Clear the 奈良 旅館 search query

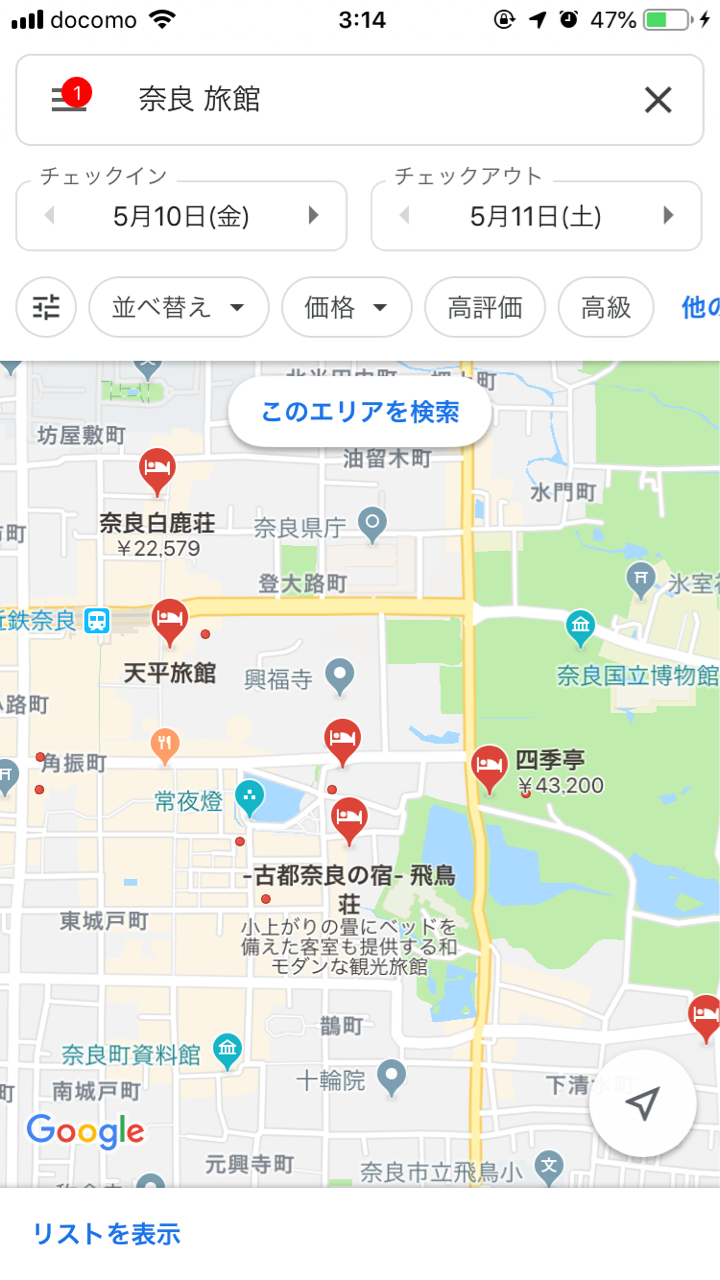pos(657,100)
